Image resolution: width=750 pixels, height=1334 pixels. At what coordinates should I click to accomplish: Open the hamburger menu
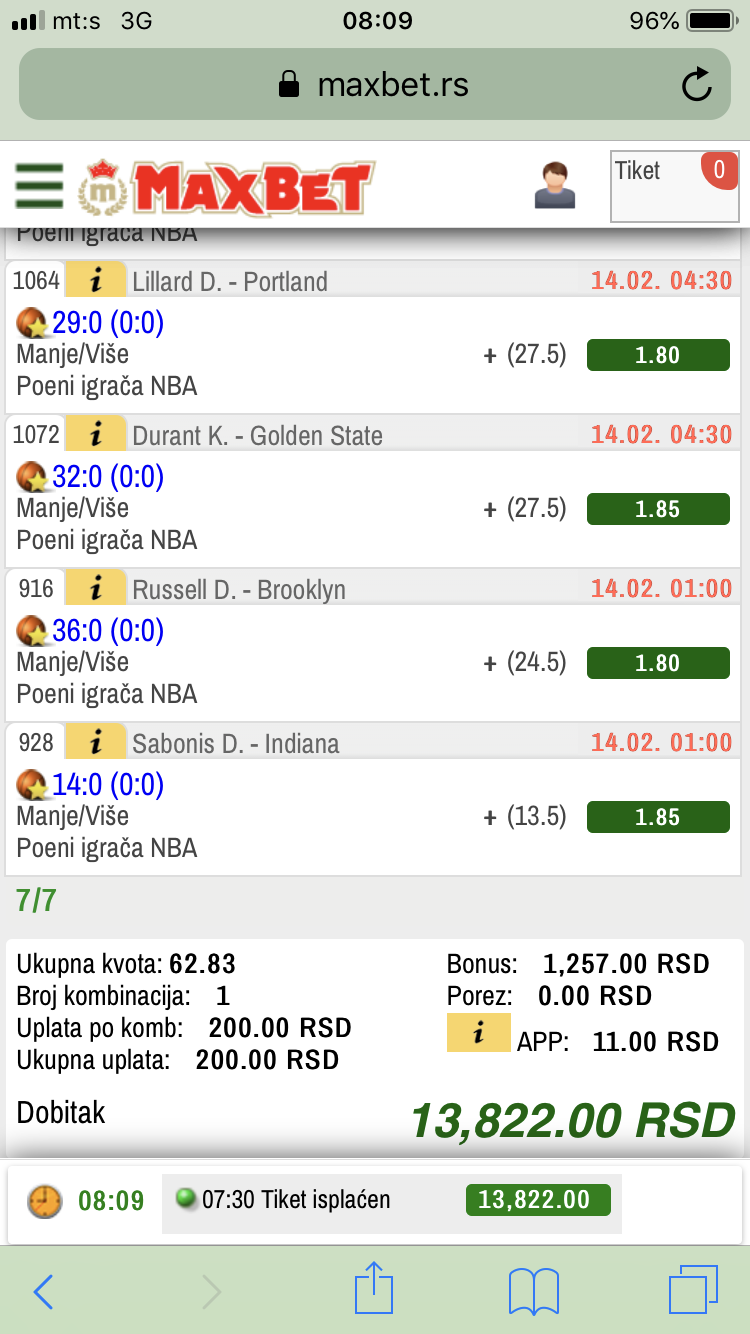pyautogui.click(x=39, y=186)
